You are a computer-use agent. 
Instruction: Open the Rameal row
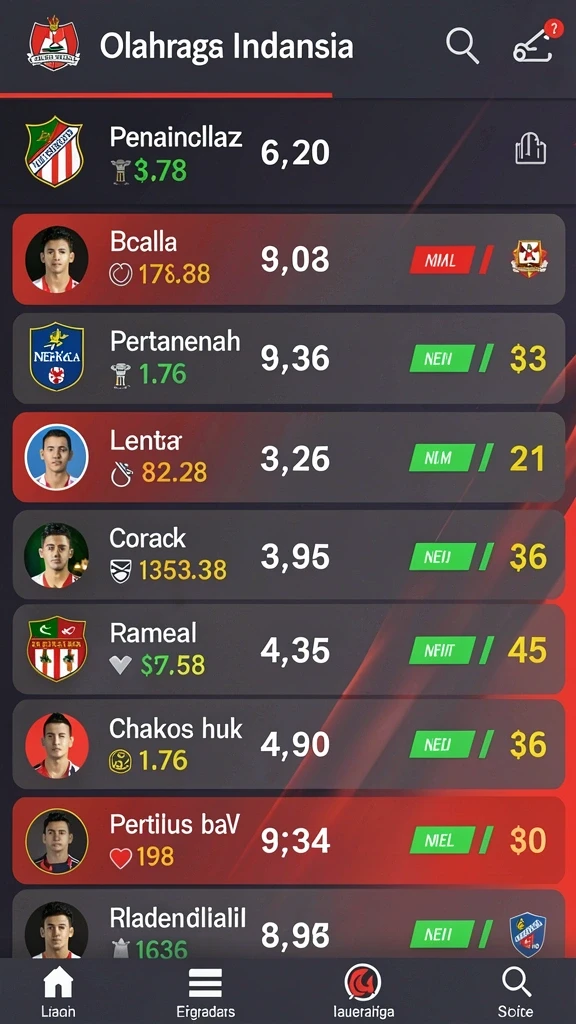click(289, 649)
